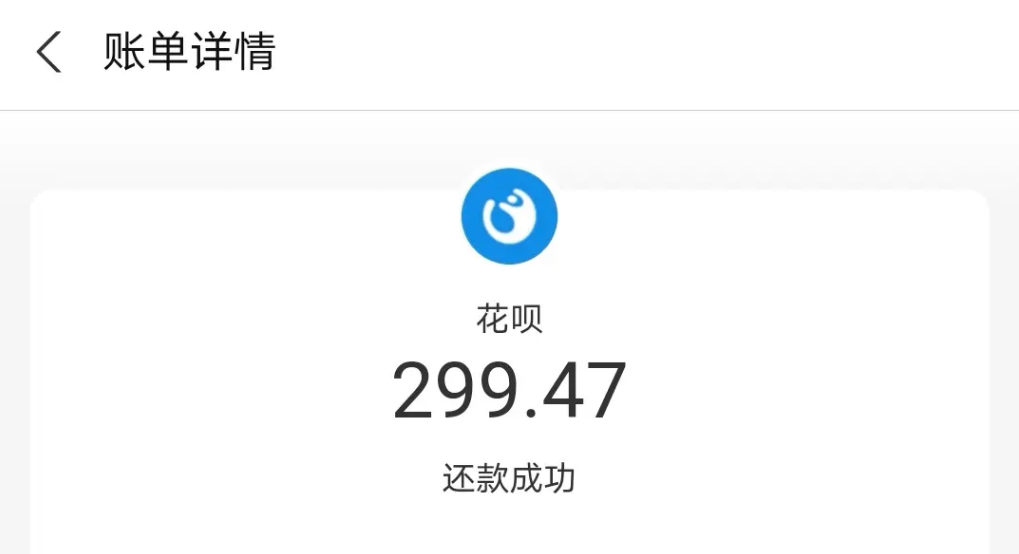Go back from the 账单详情 page
Screen dimensions: 1019x554
(x=48, y=52)
